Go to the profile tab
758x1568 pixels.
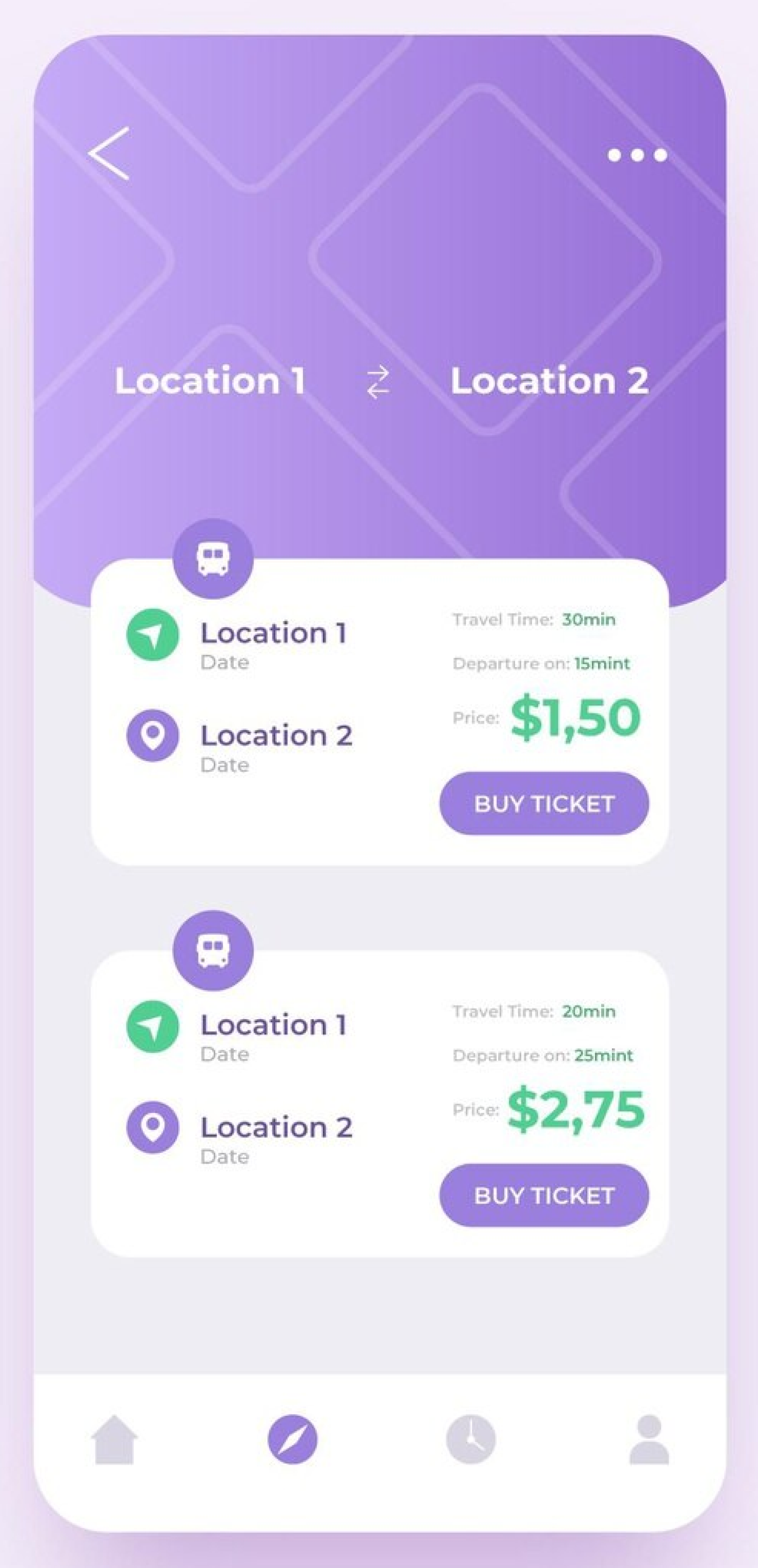649,1440
